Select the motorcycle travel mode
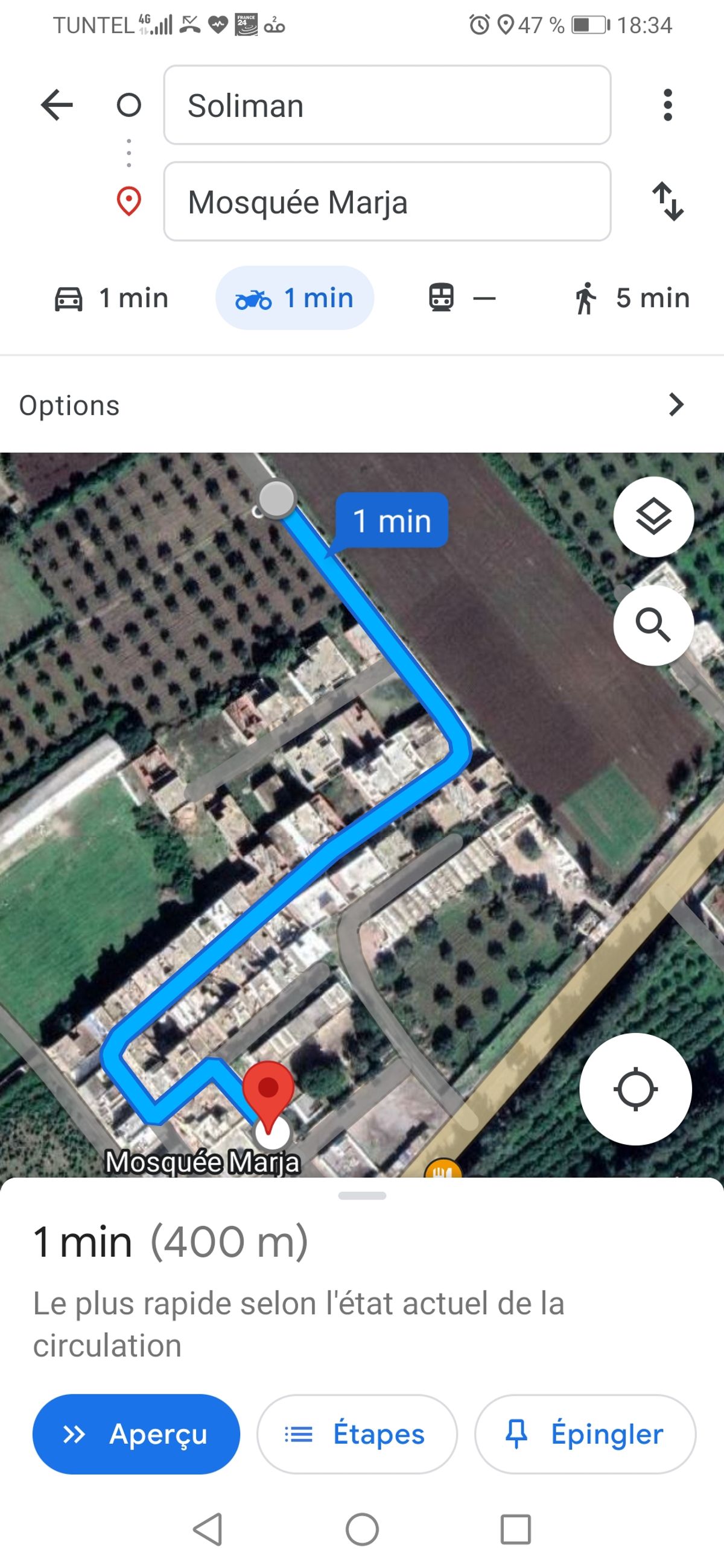 294,299
